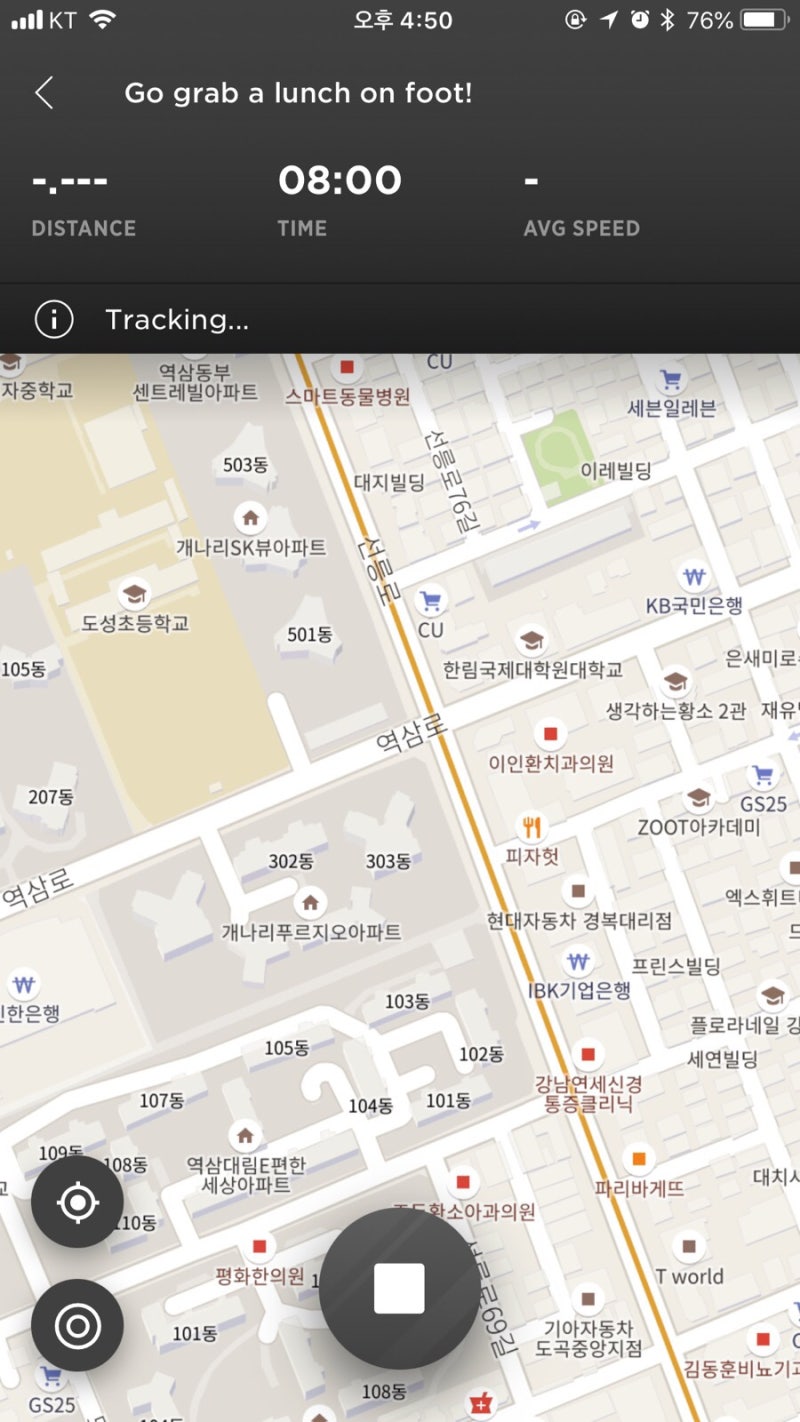Tap the IBK기업은행 bank marker

click(578, 962)
